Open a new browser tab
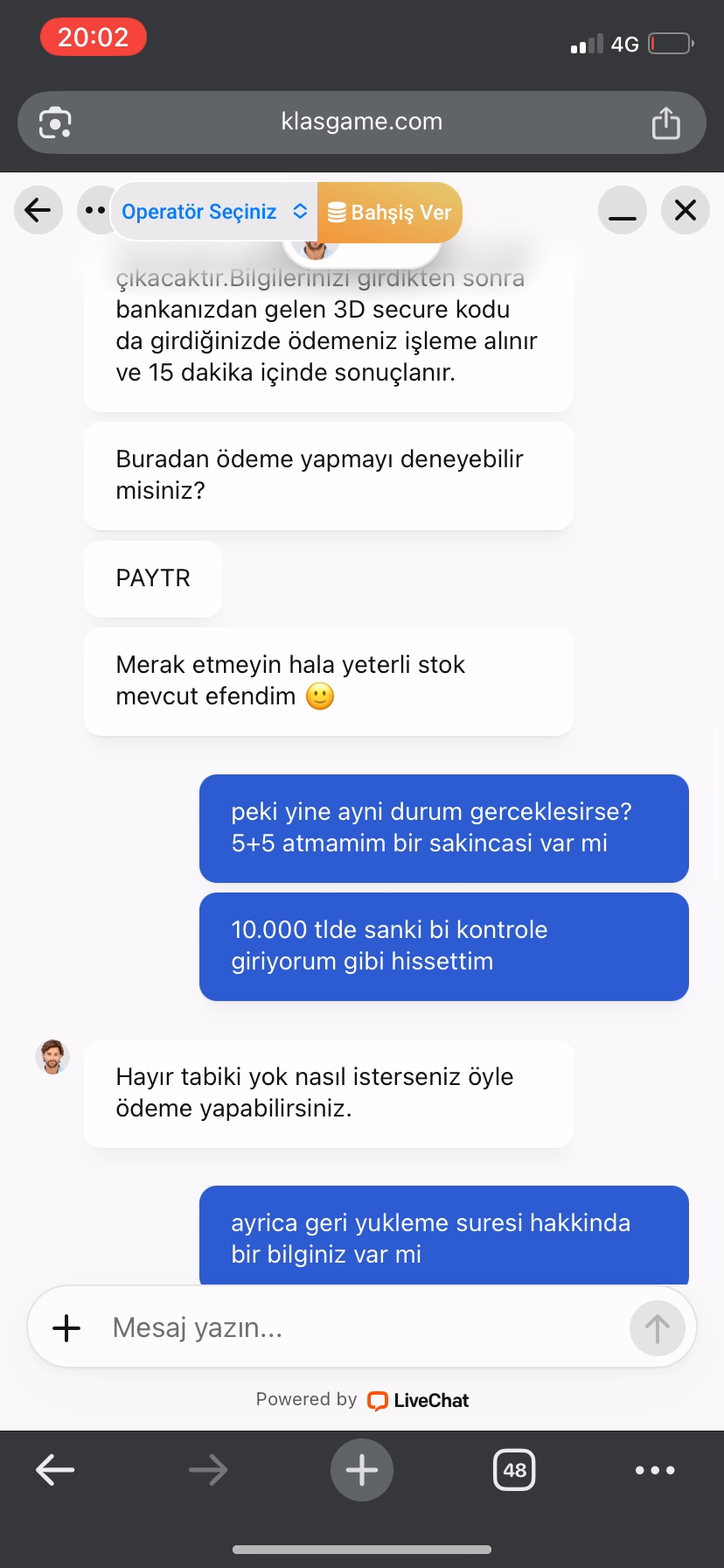The width and height of the screenshot is (724, 1568). point(362,1470)
